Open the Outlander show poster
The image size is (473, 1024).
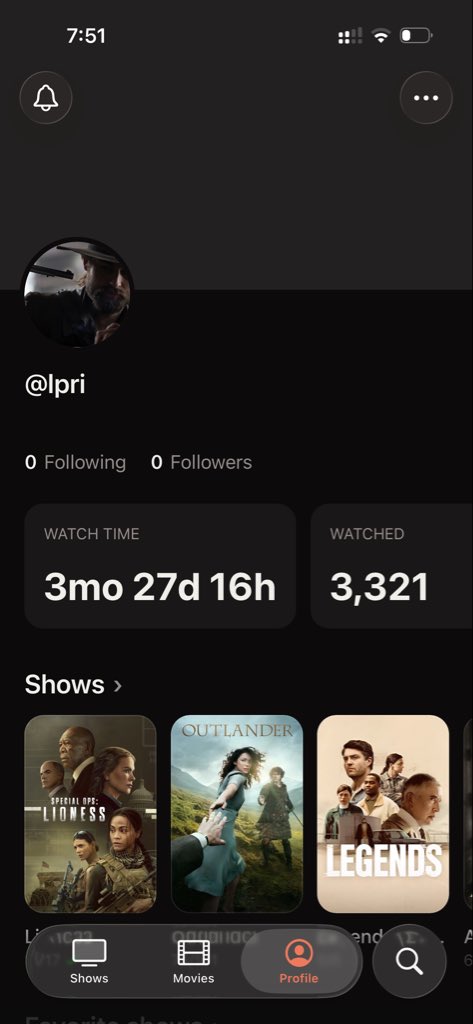(x=237, y=814)
